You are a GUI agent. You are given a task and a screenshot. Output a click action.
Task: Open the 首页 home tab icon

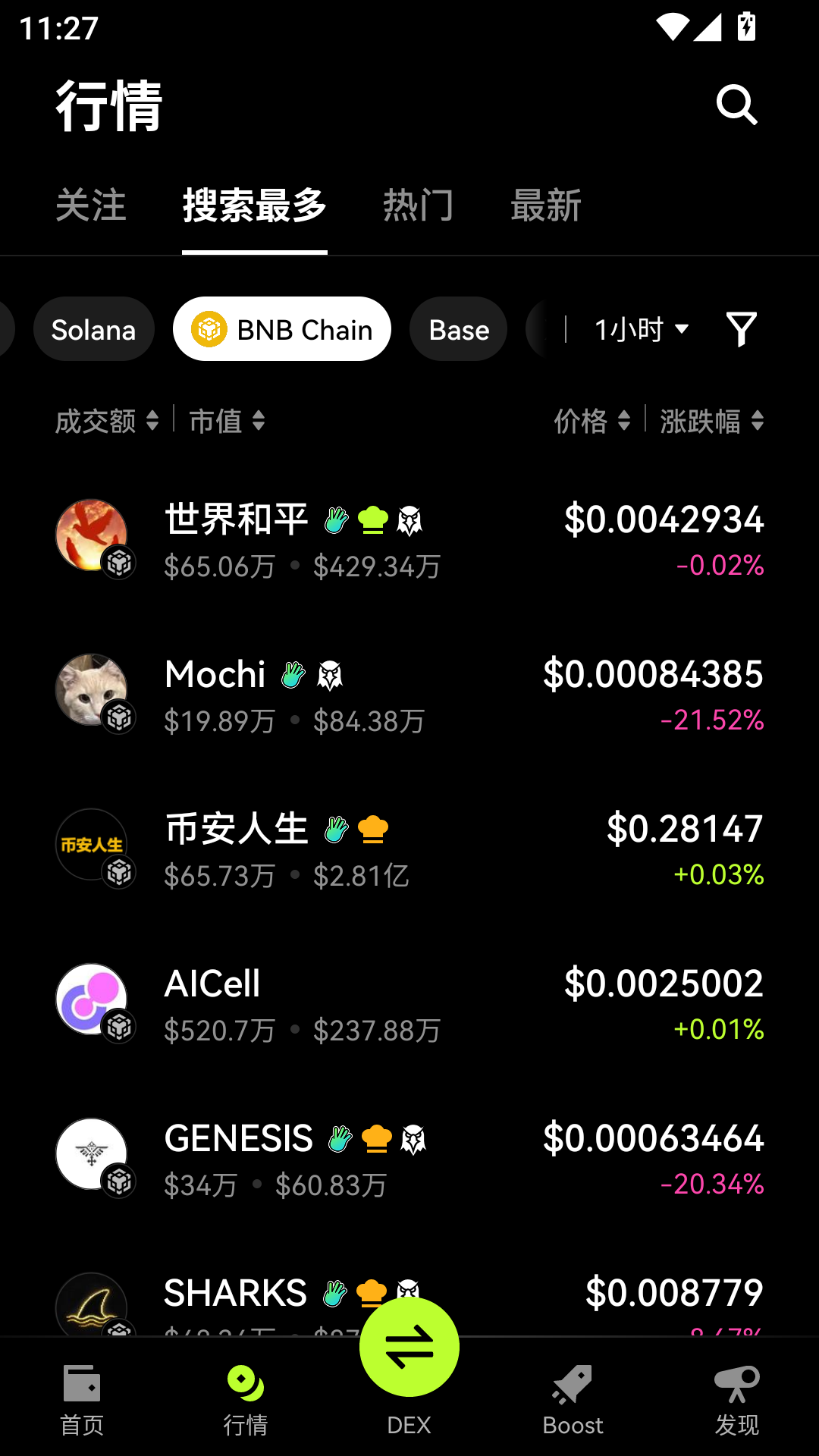(82, 1395)
